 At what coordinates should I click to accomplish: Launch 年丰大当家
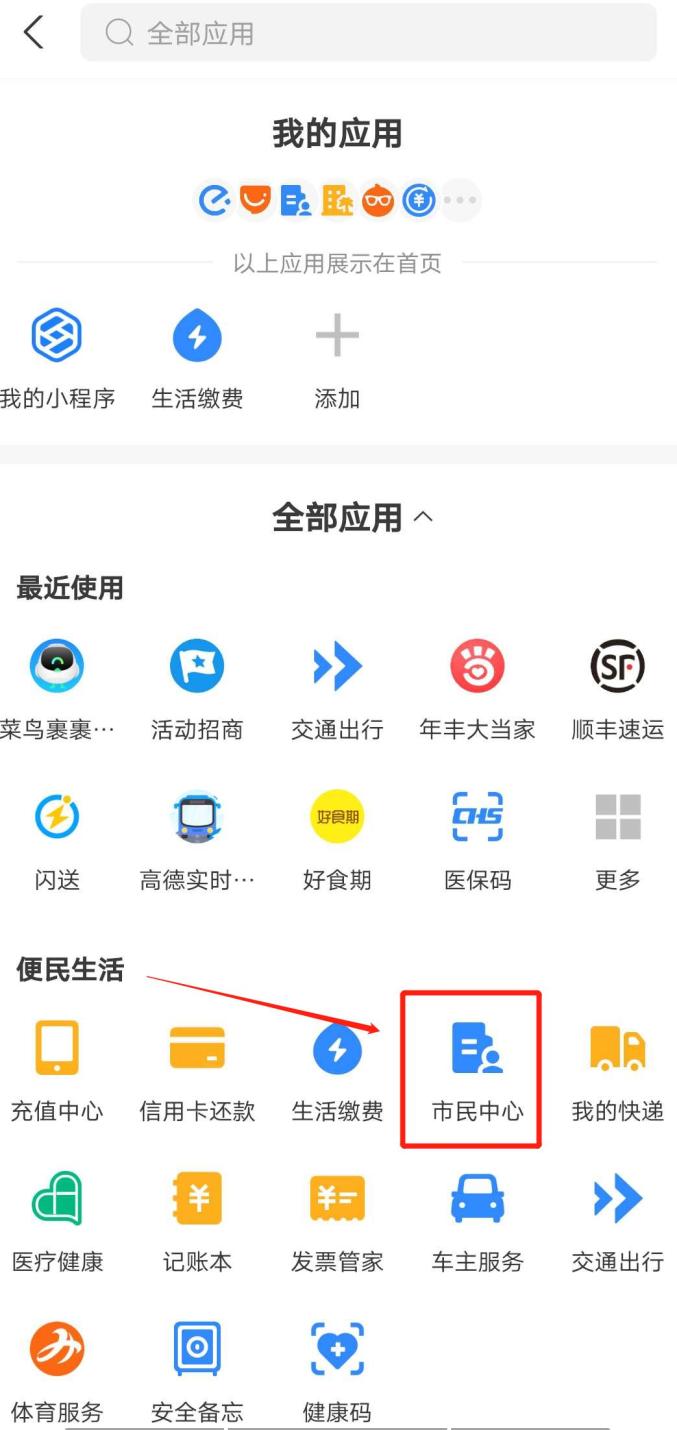(477, 690)
